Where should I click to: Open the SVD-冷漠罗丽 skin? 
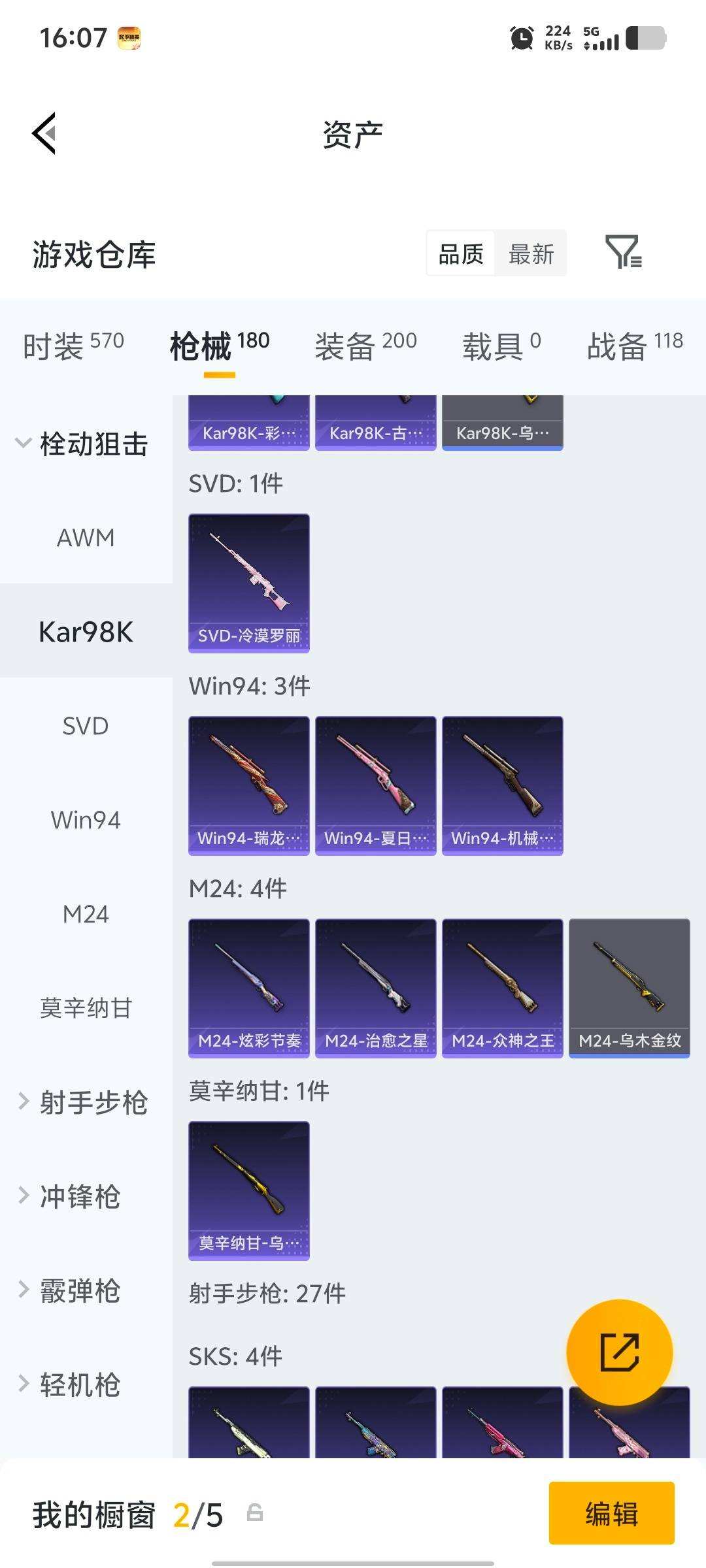[249, 583]
